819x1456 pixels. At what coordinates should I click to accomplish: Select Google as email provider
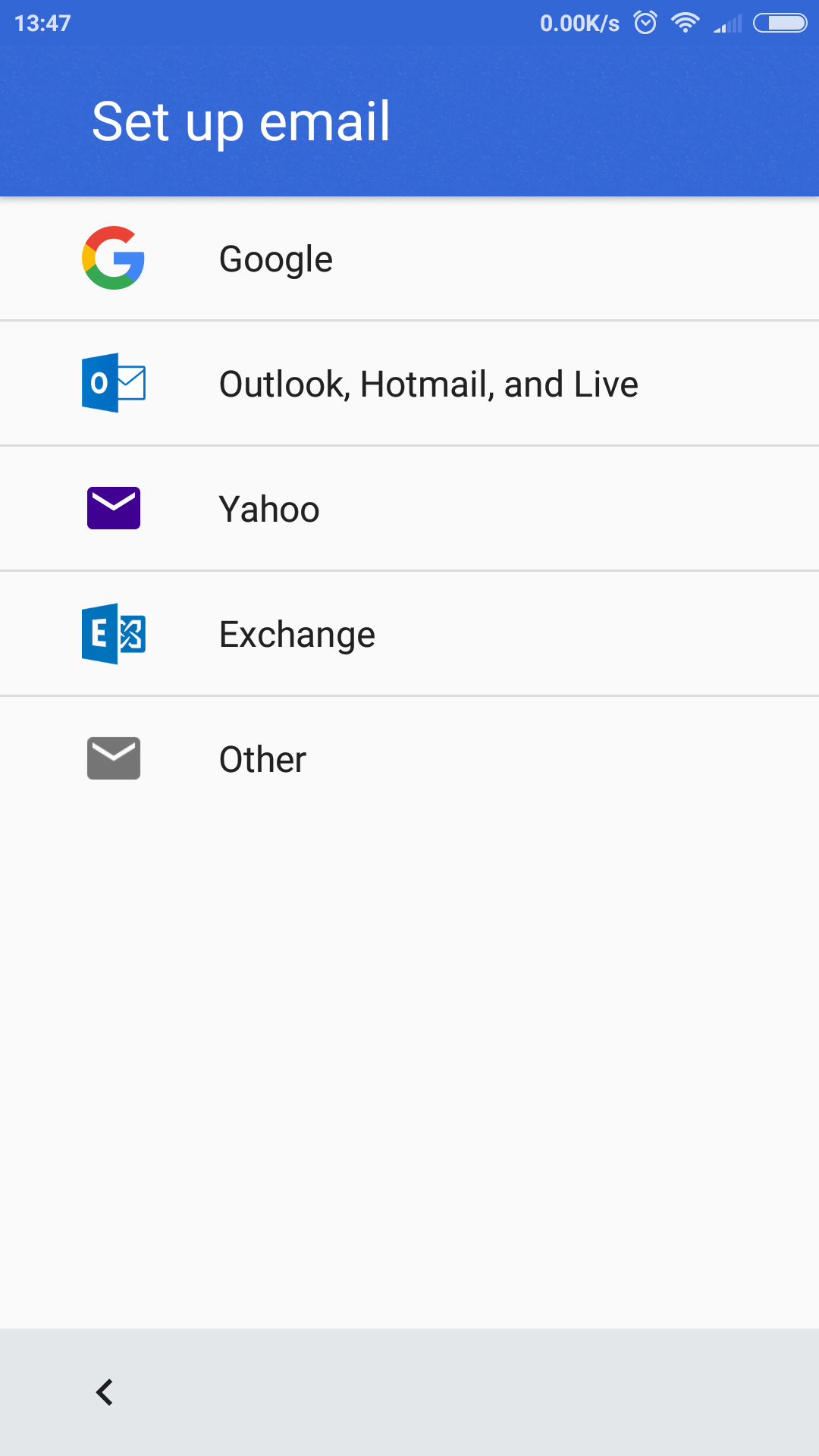pos(409,259)
